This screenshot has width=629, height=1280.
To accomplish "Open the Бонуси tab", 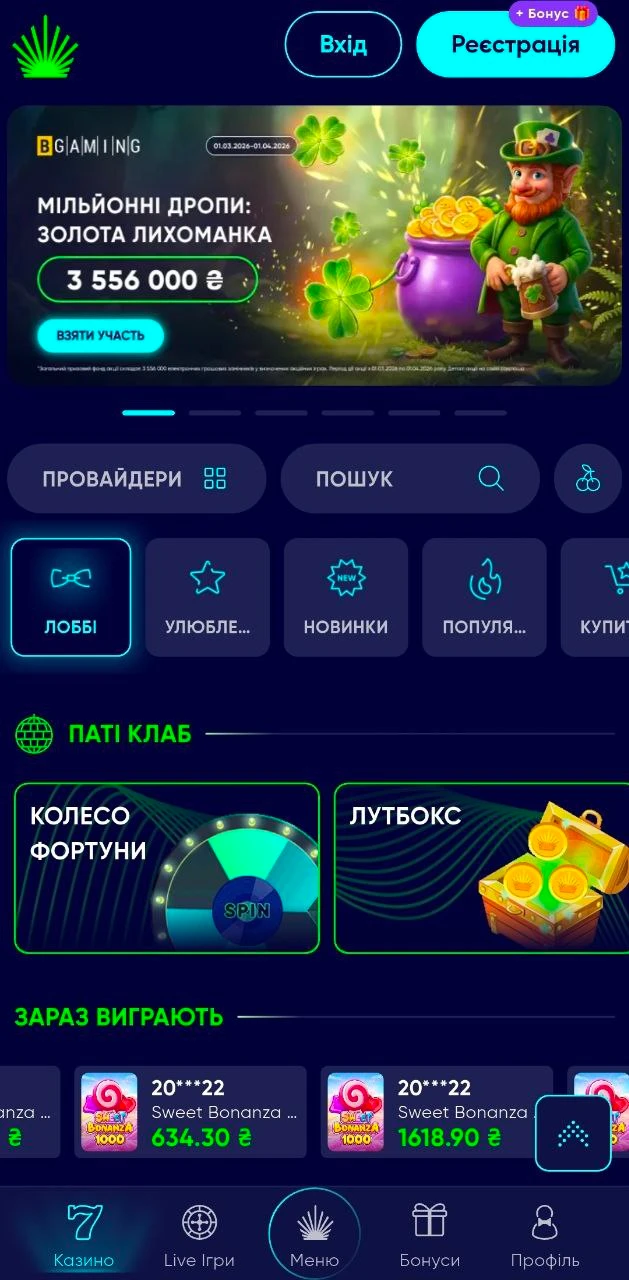I will [429, 1236].
